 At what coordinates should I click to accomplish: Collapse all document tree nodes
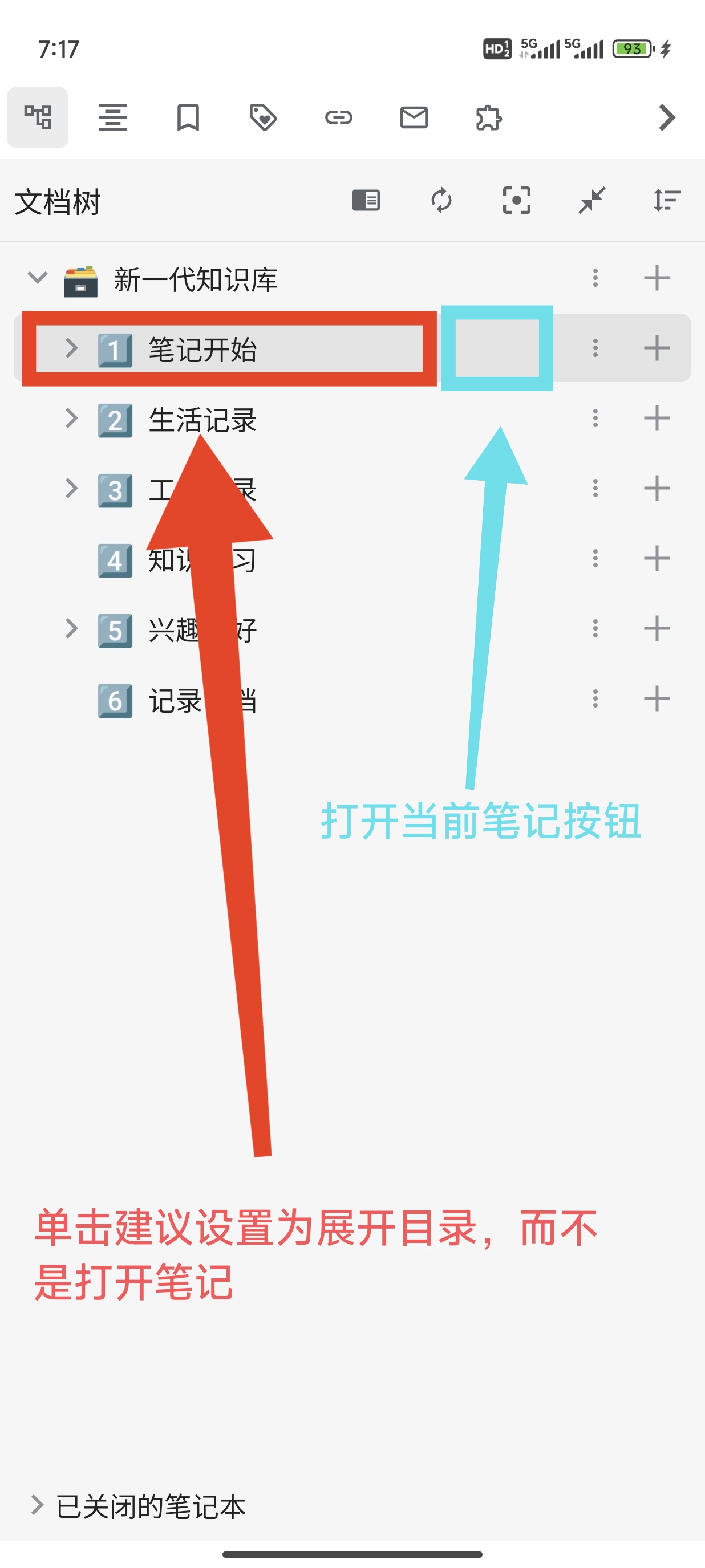(x=591, y=200)
